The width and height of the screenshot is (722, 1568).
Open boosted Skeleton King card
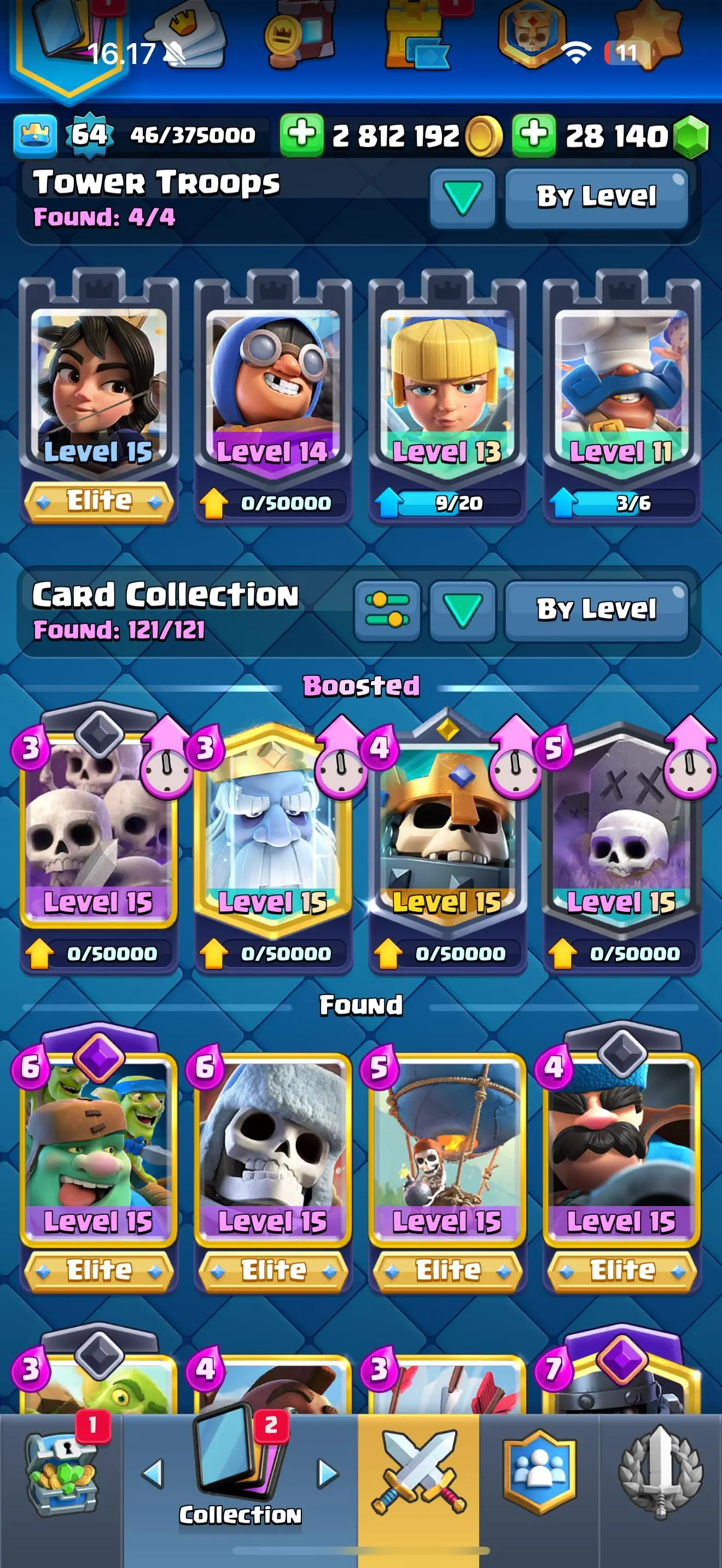coord(447,834)
